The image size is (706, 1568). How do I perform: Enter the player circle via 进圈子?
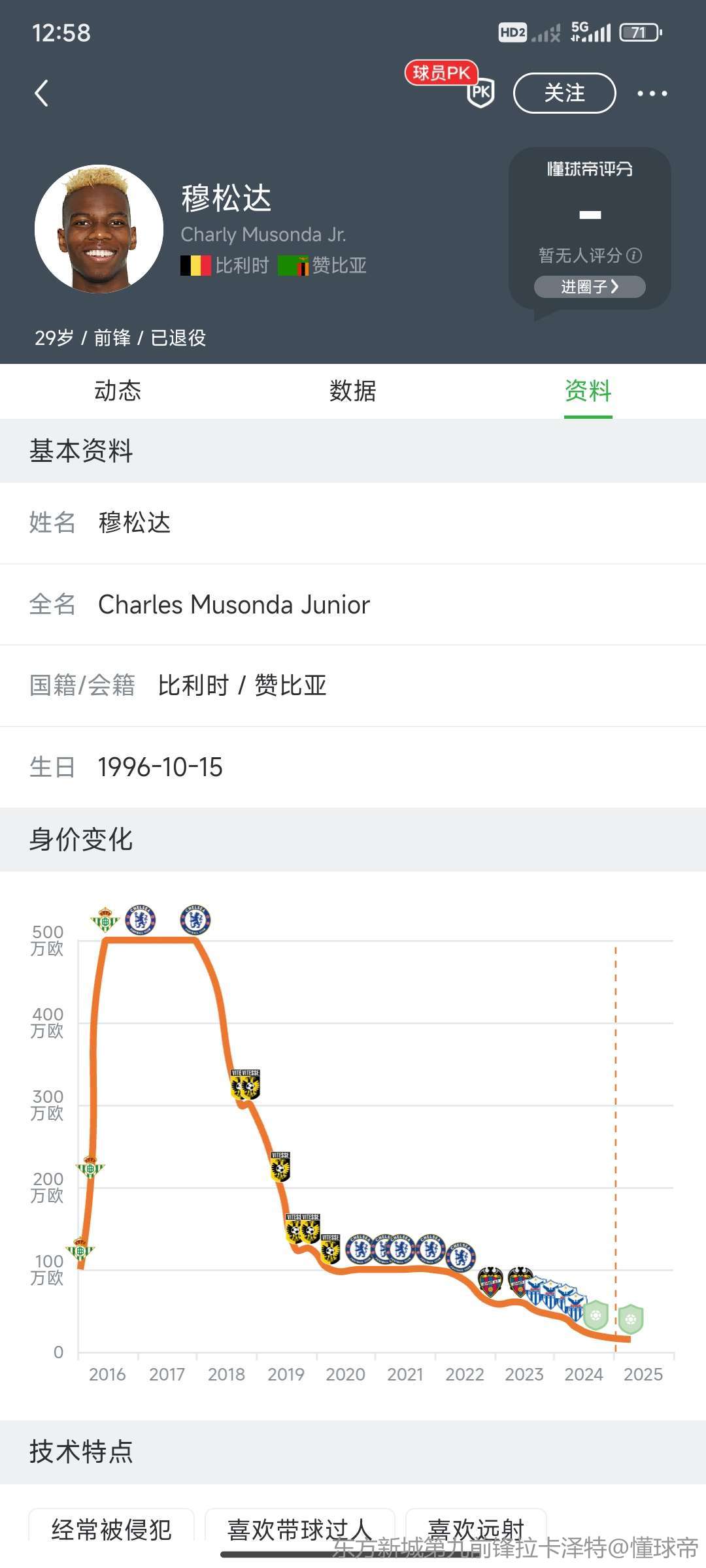589,287
